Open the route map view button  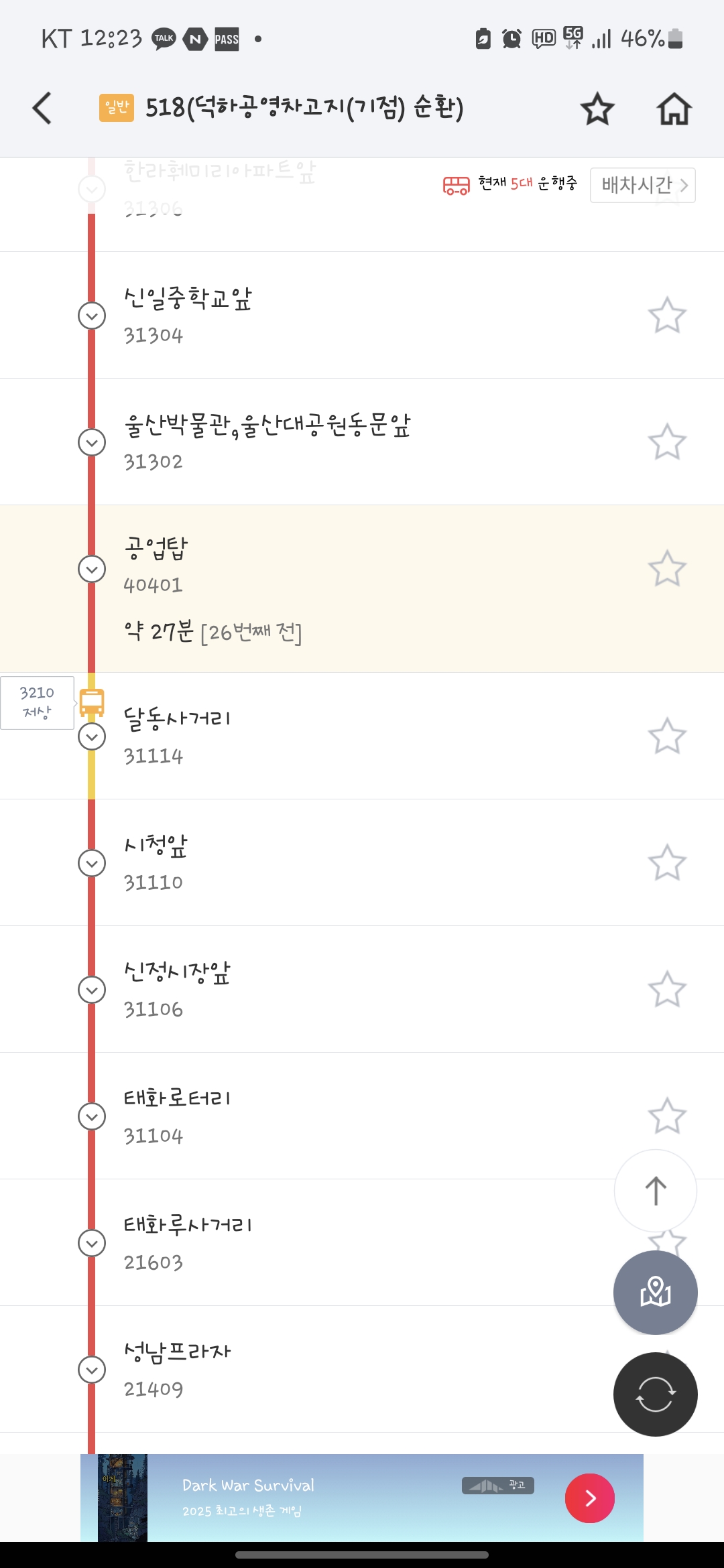click(x=656, y=1292)
